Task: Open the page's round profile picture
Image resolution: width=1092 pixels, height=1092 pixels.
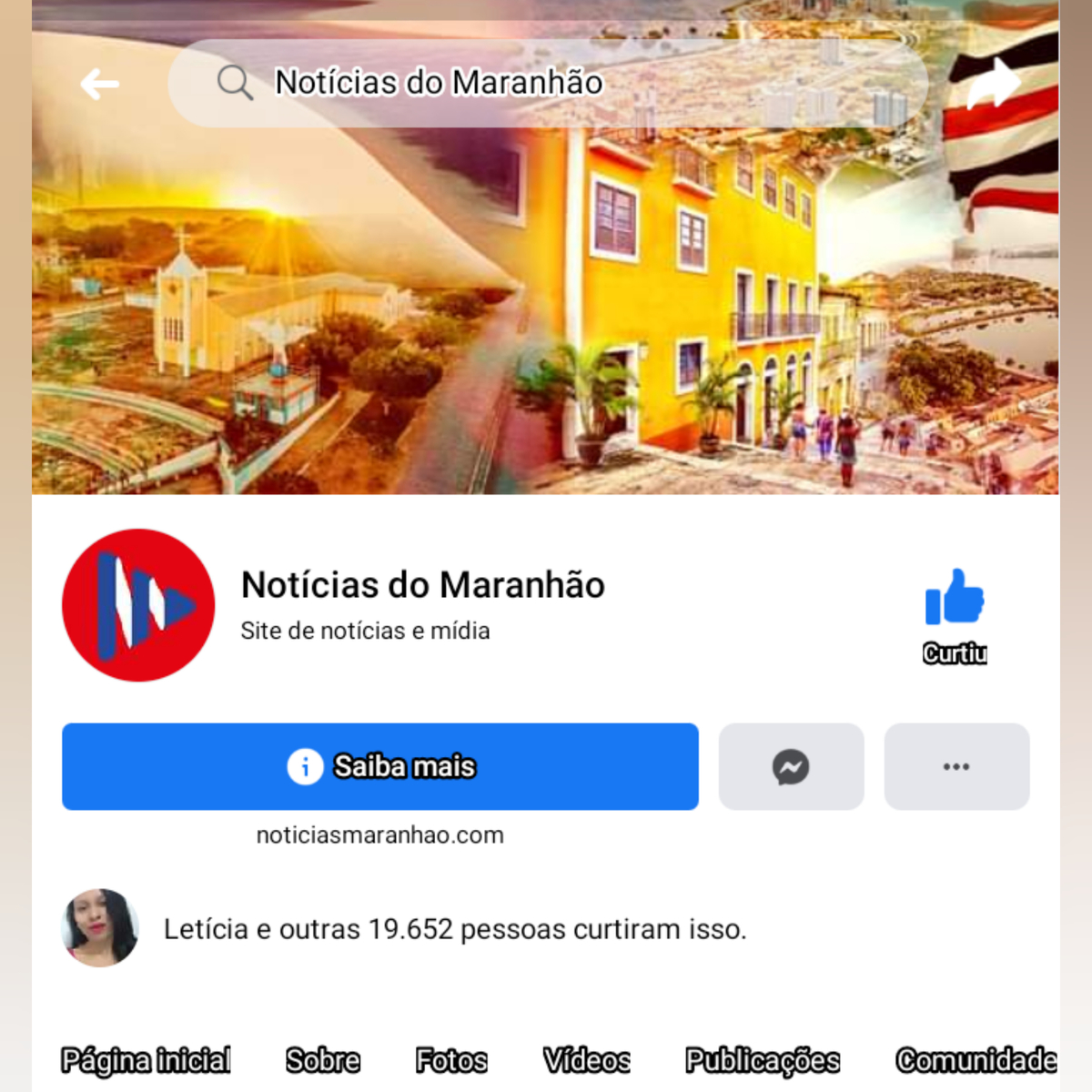Action: tap(138, 605)
